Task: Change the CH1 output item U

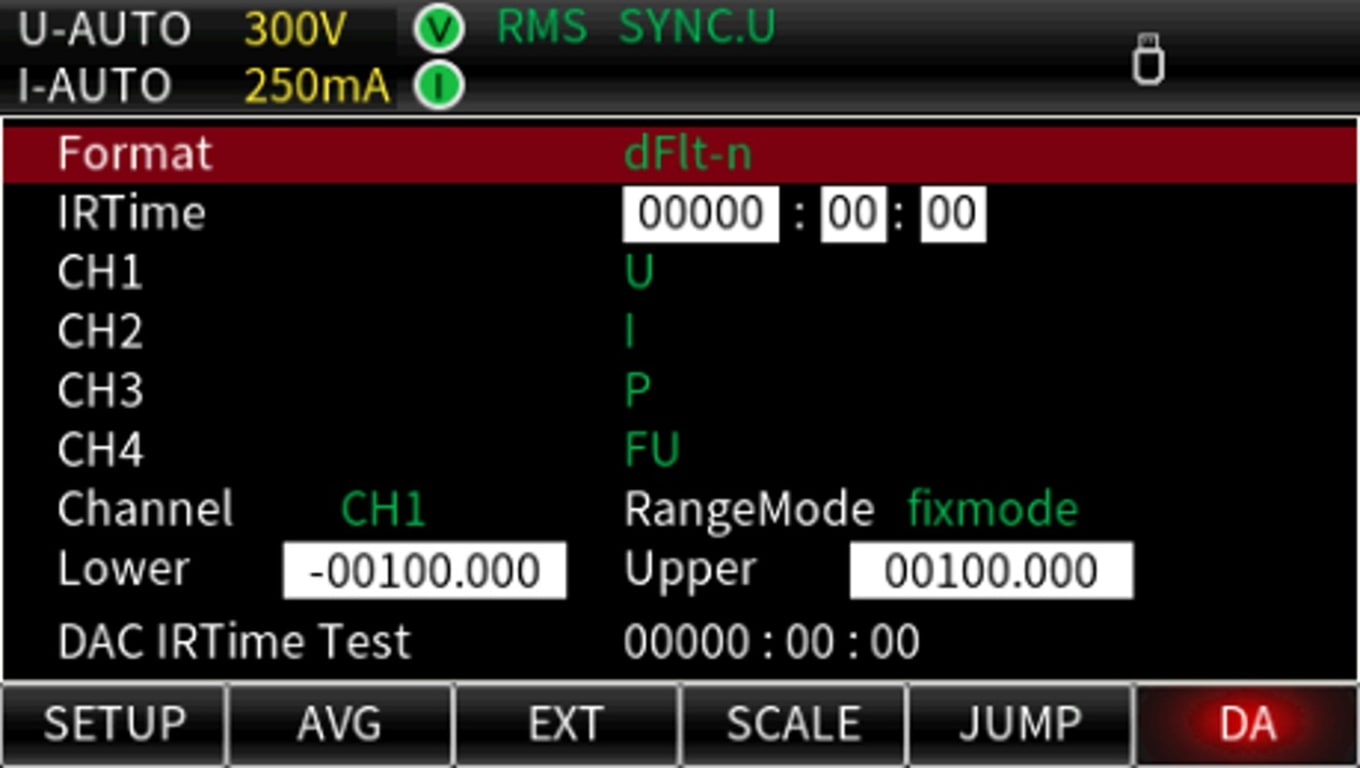Action: point(639,272)
